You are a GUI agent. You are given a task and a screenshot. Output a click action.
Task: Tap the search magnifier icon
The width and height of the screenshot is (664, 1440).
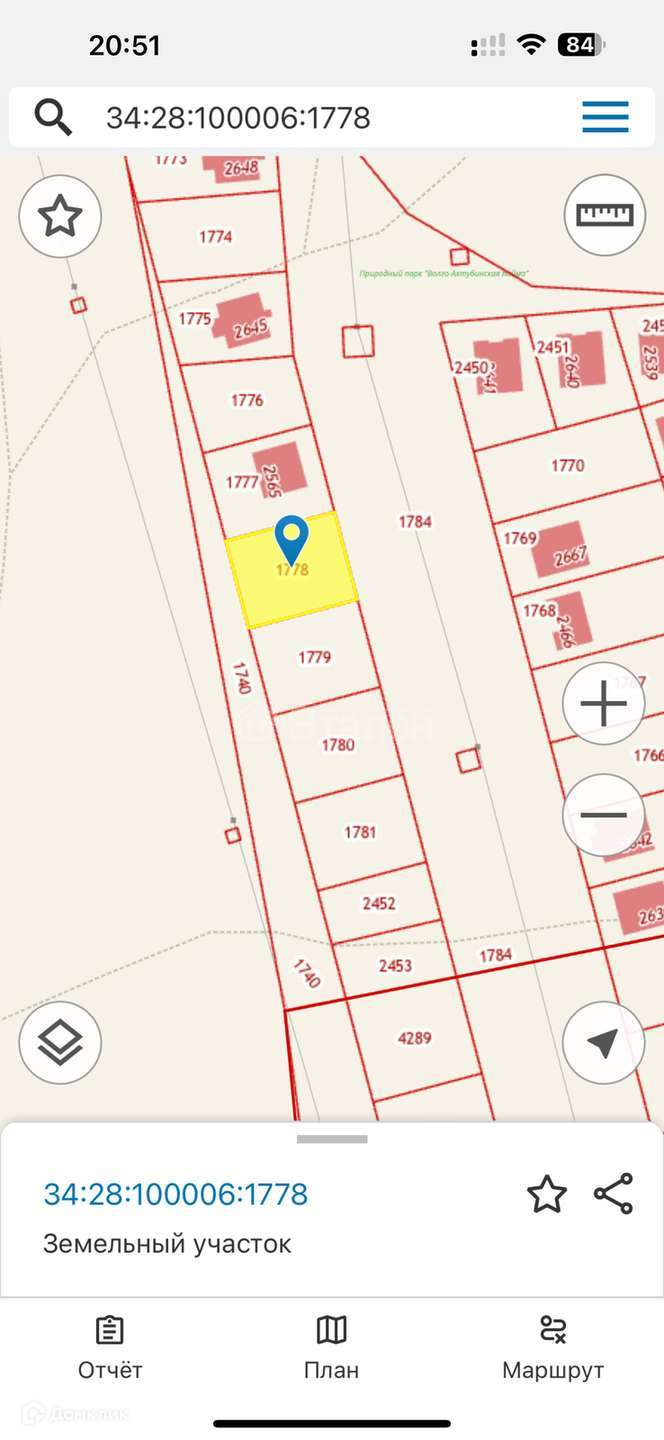click(53, 118)
